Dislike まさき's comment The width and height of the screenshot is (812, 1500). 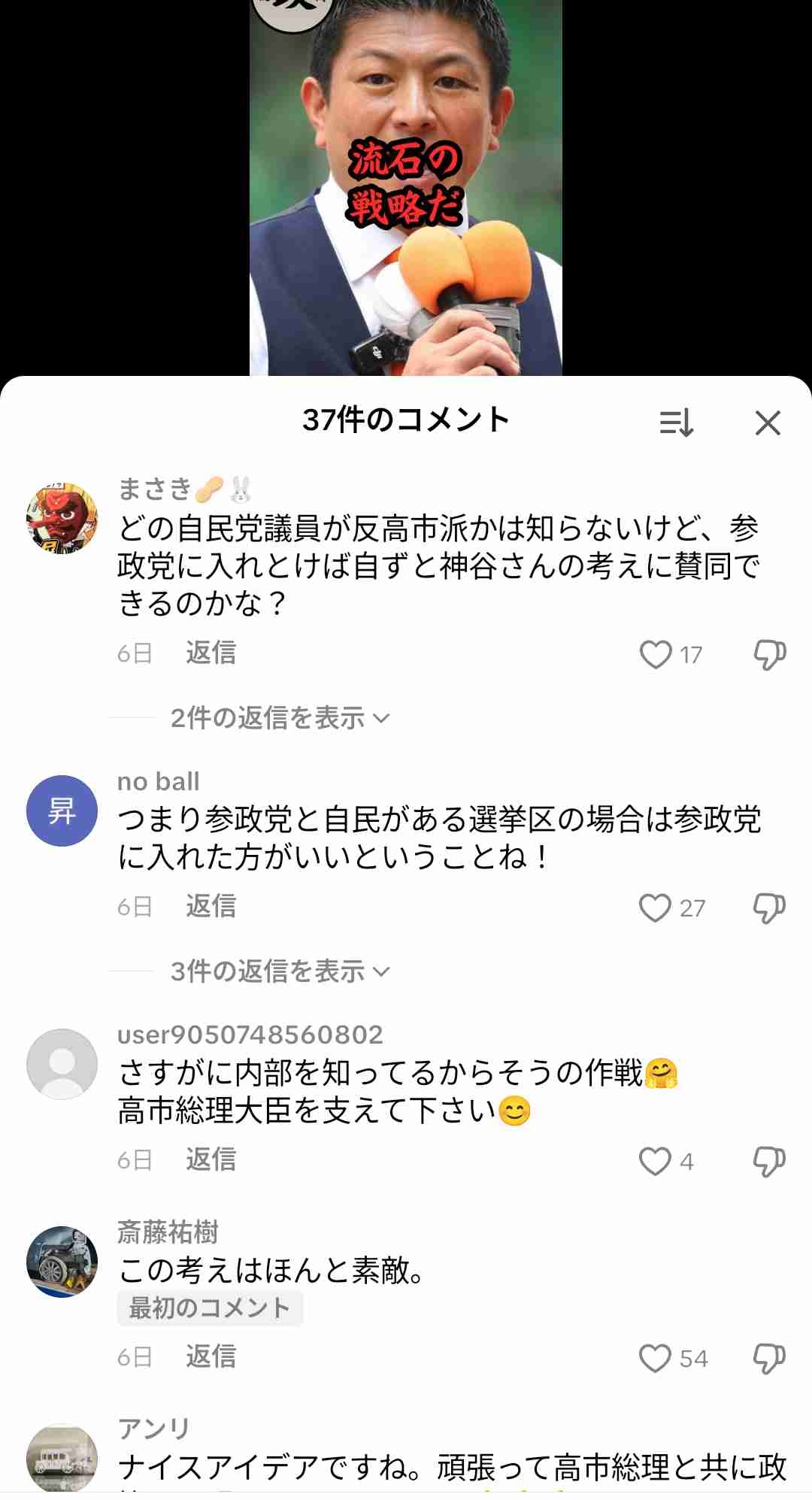click(x=769, y=654)
